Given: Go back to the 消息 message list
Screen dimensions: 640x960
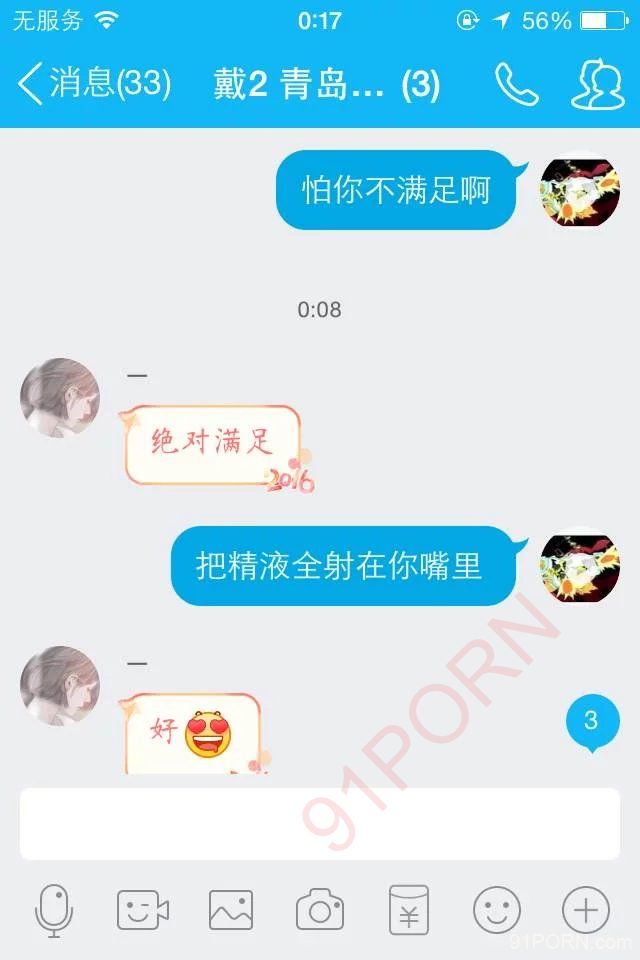Looking at the screenshot, I should click(93, 84).
